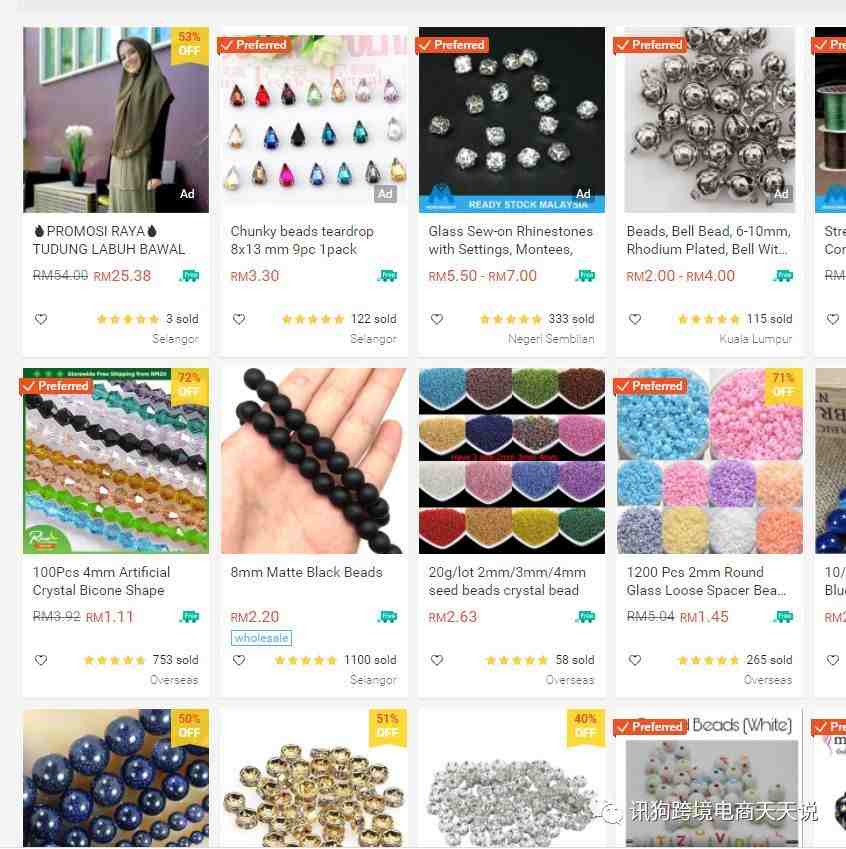Viewport: 846px width, 849px height.
Task: Like the 100Pcs 4mm Crystal Bicone item
Action: coord(41,660)
